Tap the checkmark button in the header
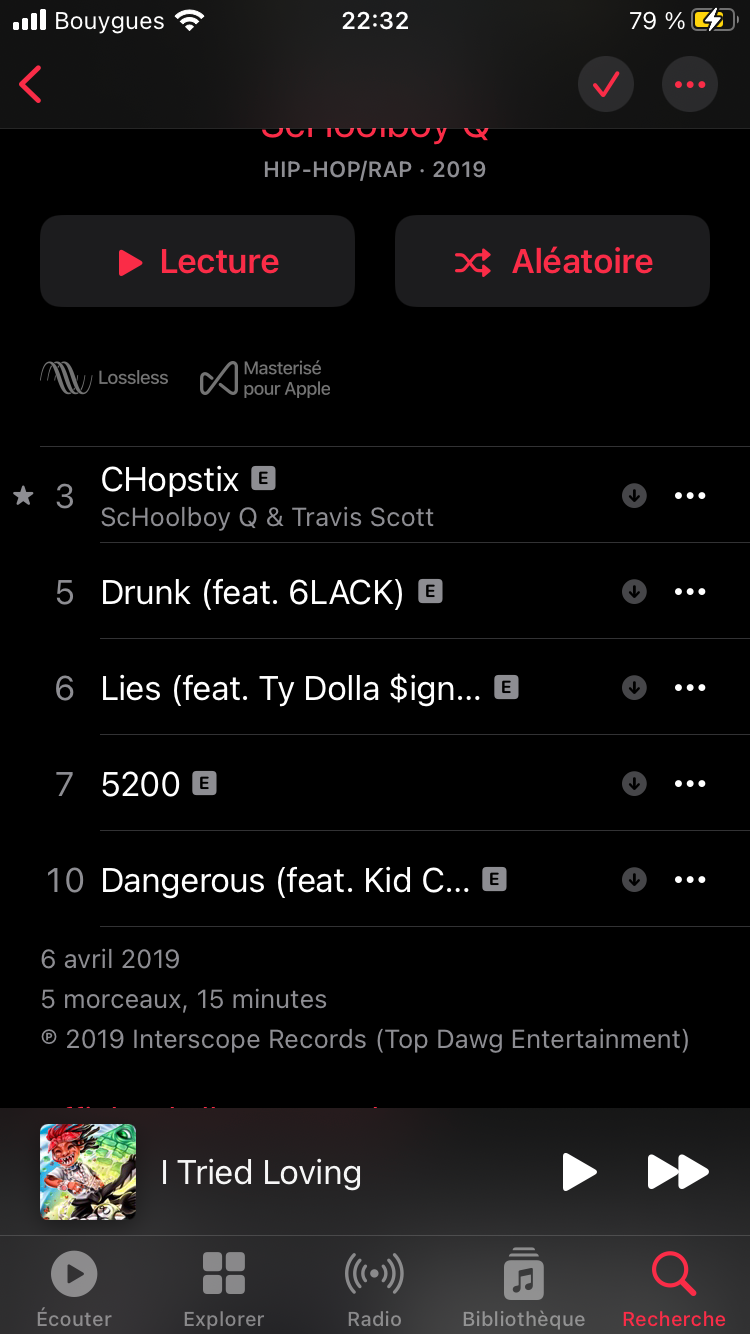This screenshot has height=1334, width=750. click(606, 85)
